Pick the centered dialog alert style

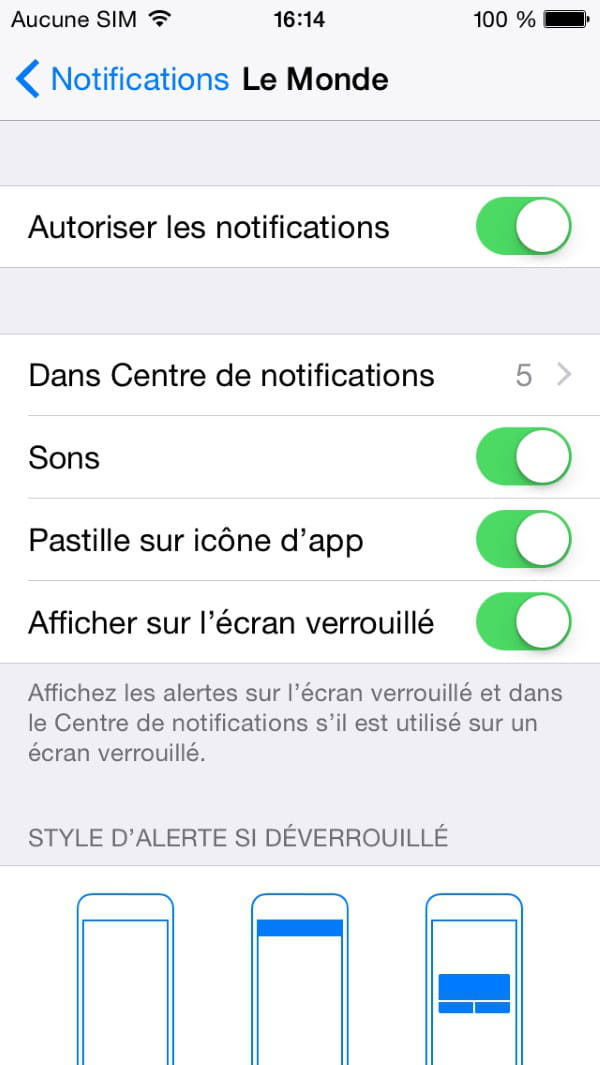point(474,979)
